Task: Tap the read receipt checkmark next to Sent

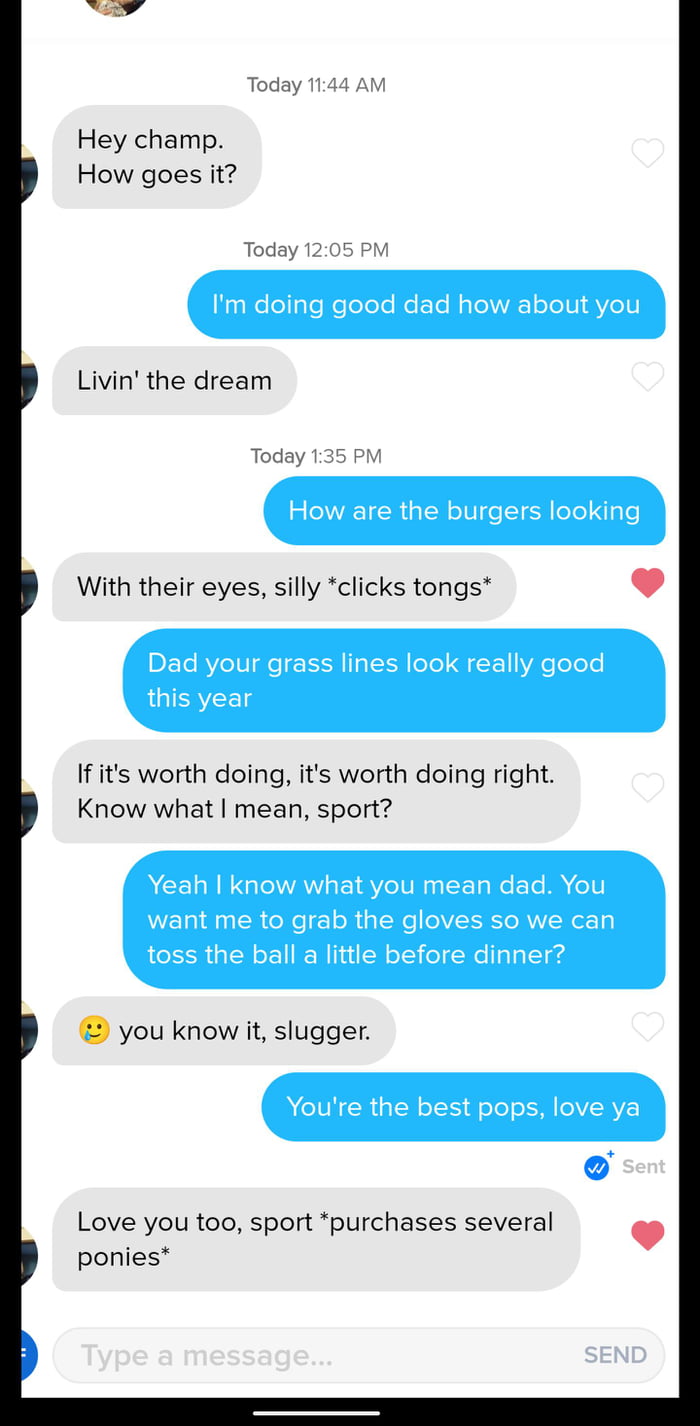Action: [597, 1167]
